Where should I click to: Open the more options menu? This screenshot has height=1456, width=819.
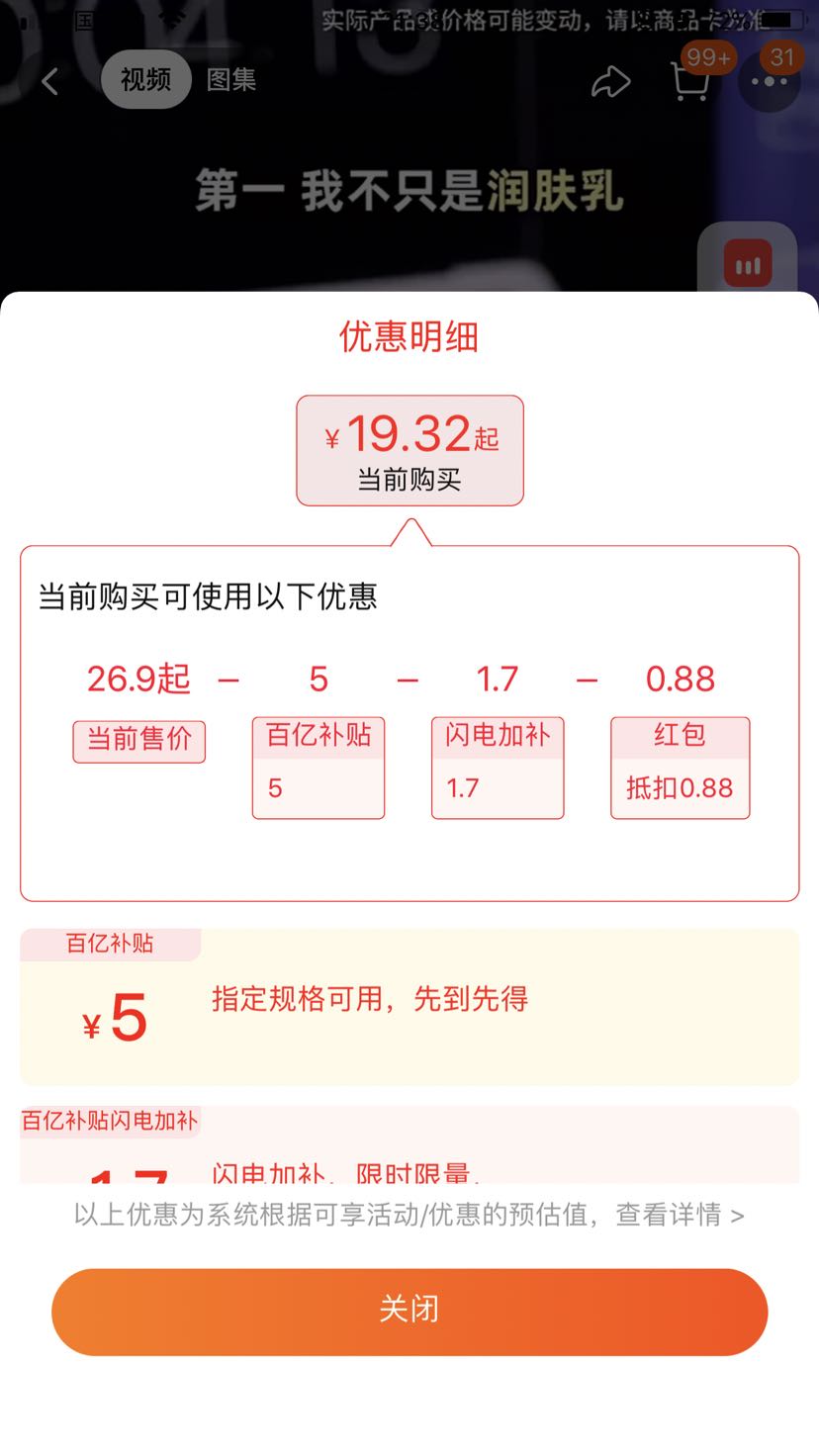[x=770, y=81]
